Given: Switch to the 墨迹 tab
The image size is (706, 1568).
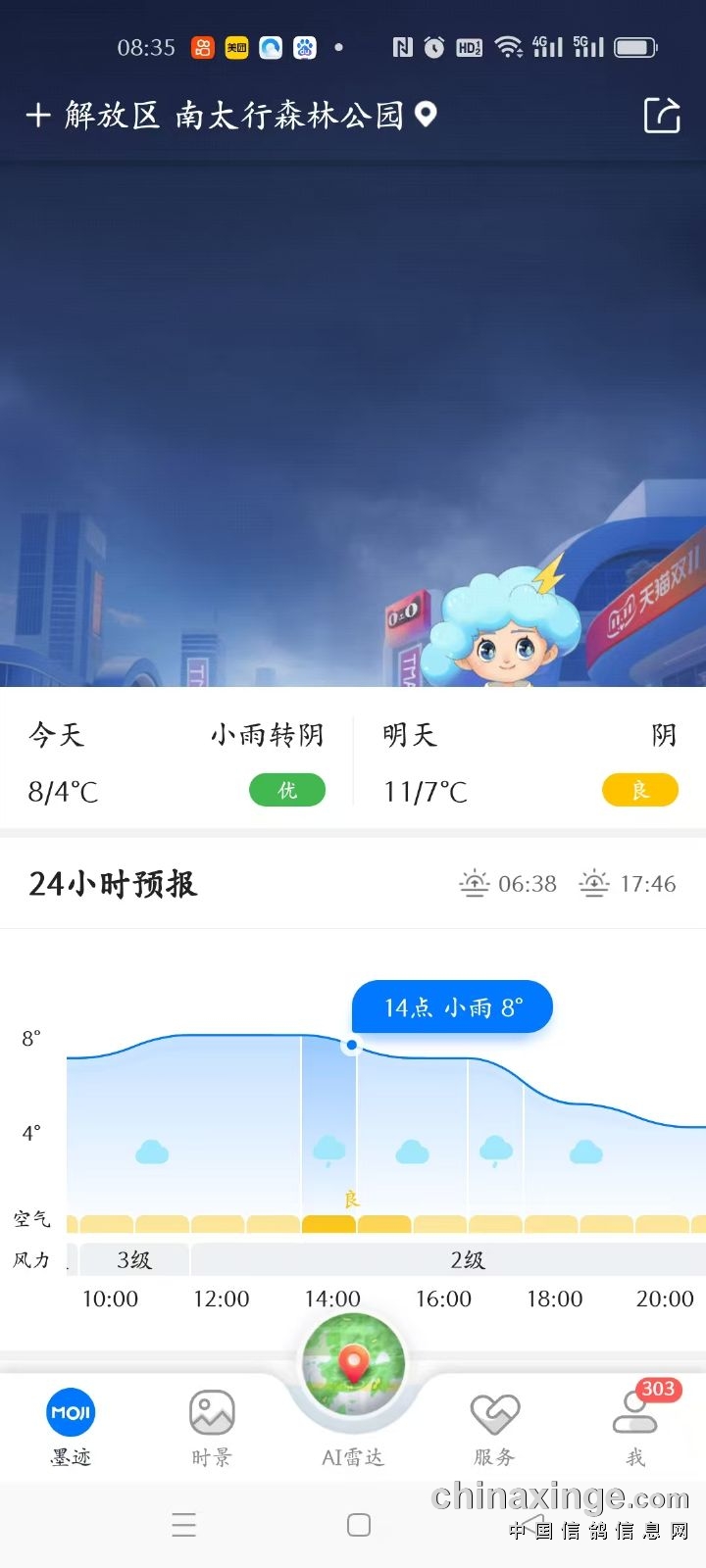Looking at the screenshot, I should (71, 1426).
